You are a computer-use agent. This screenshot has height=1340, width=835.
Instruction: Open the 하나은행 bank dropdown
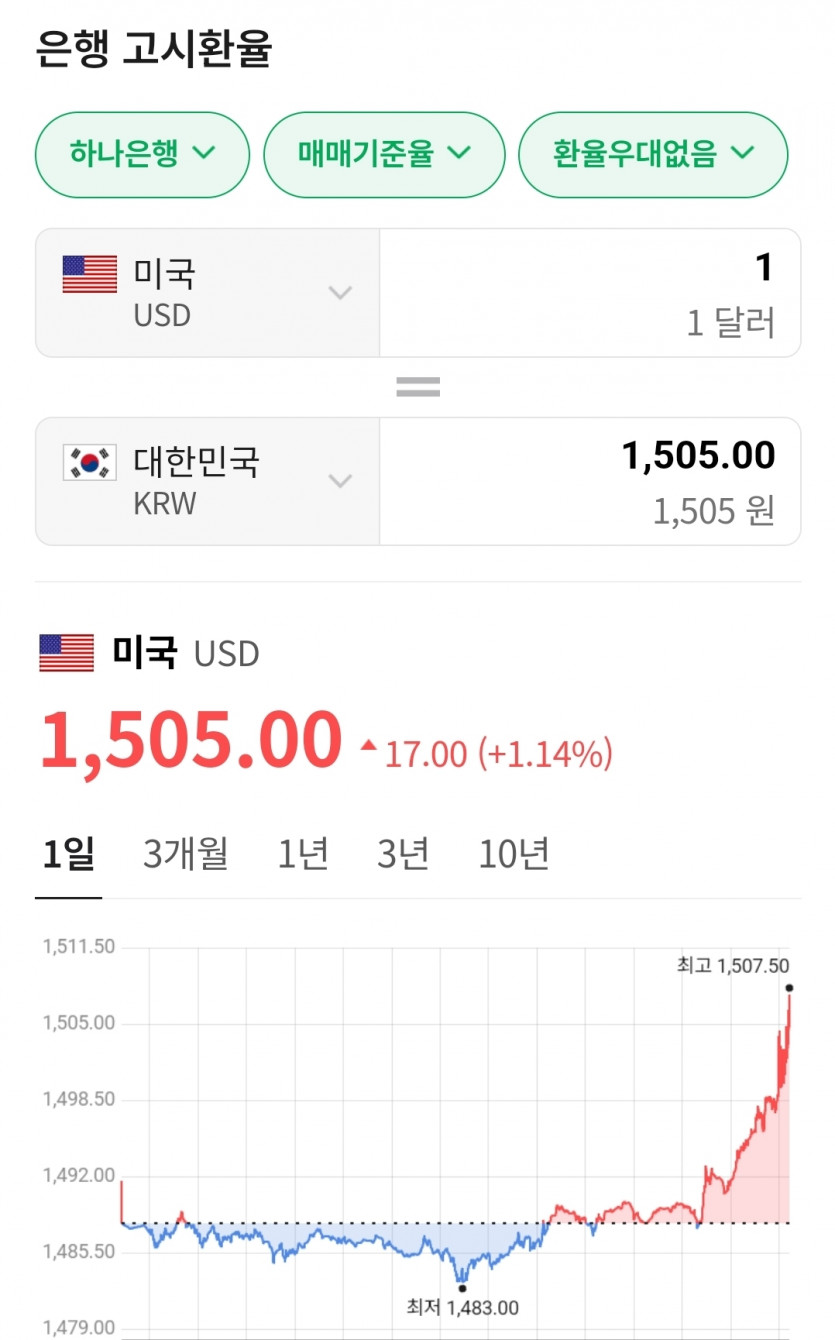click(142, 154)
